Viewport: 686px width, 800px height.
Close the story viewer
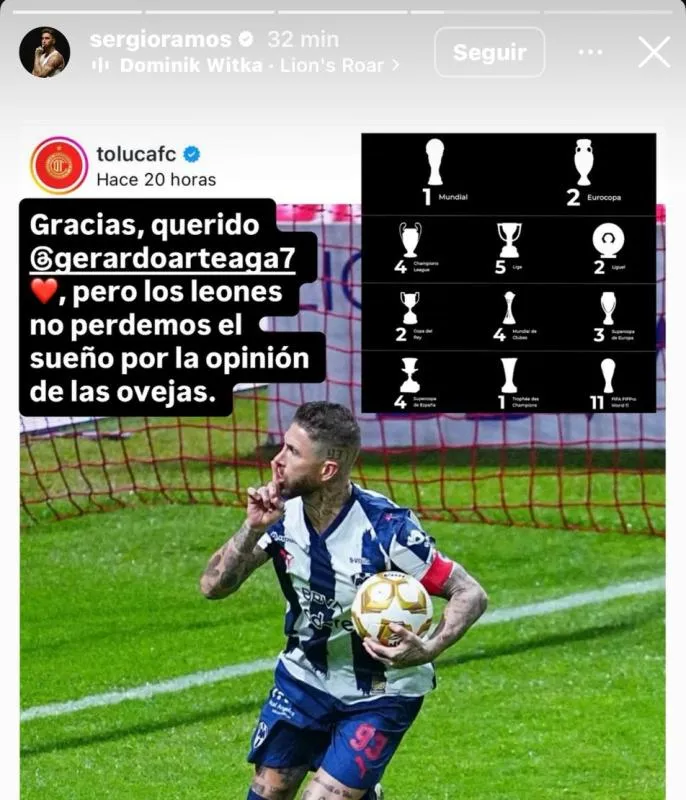click(x=654, y=52)
